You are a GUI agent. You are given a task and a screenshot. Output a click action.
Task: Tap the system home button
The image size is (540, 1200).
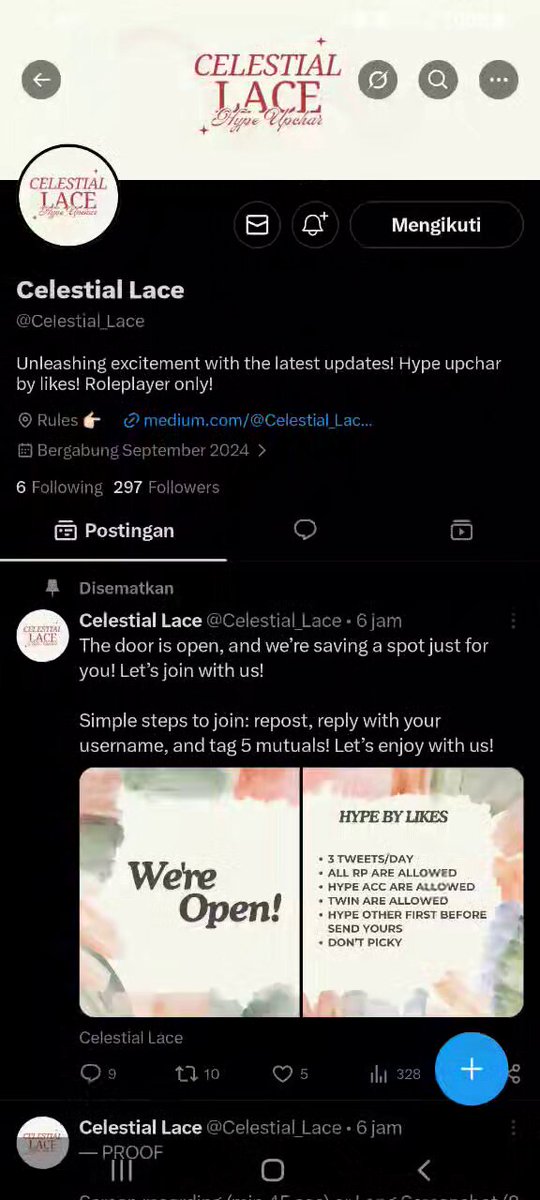pyautogui.click(x=272, y=1170)
